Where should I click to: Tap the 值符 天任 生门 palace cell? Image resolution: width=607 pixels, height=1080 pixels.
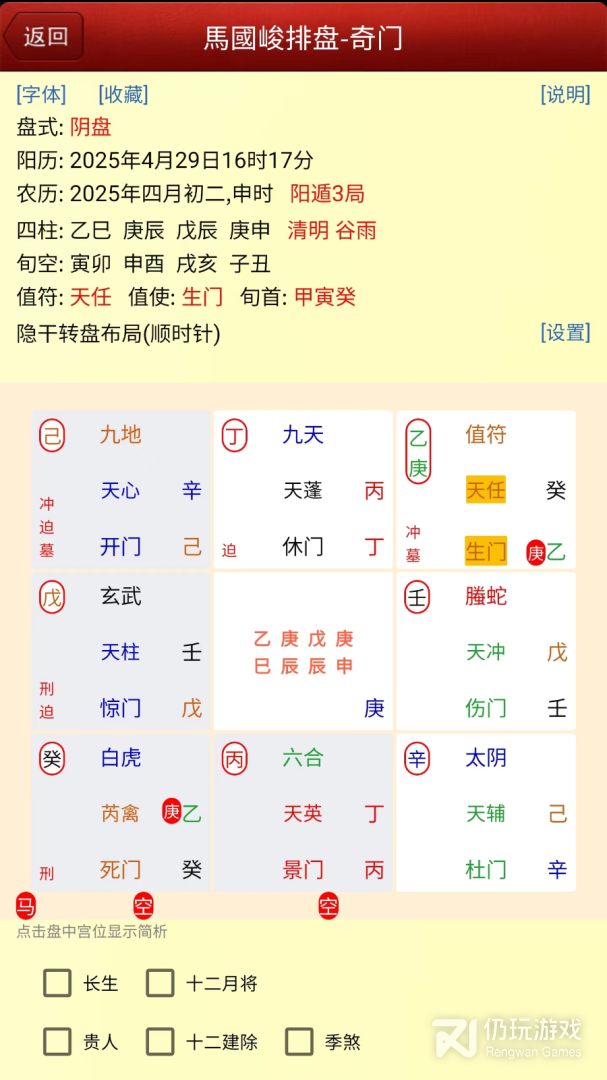coord(486,490)
